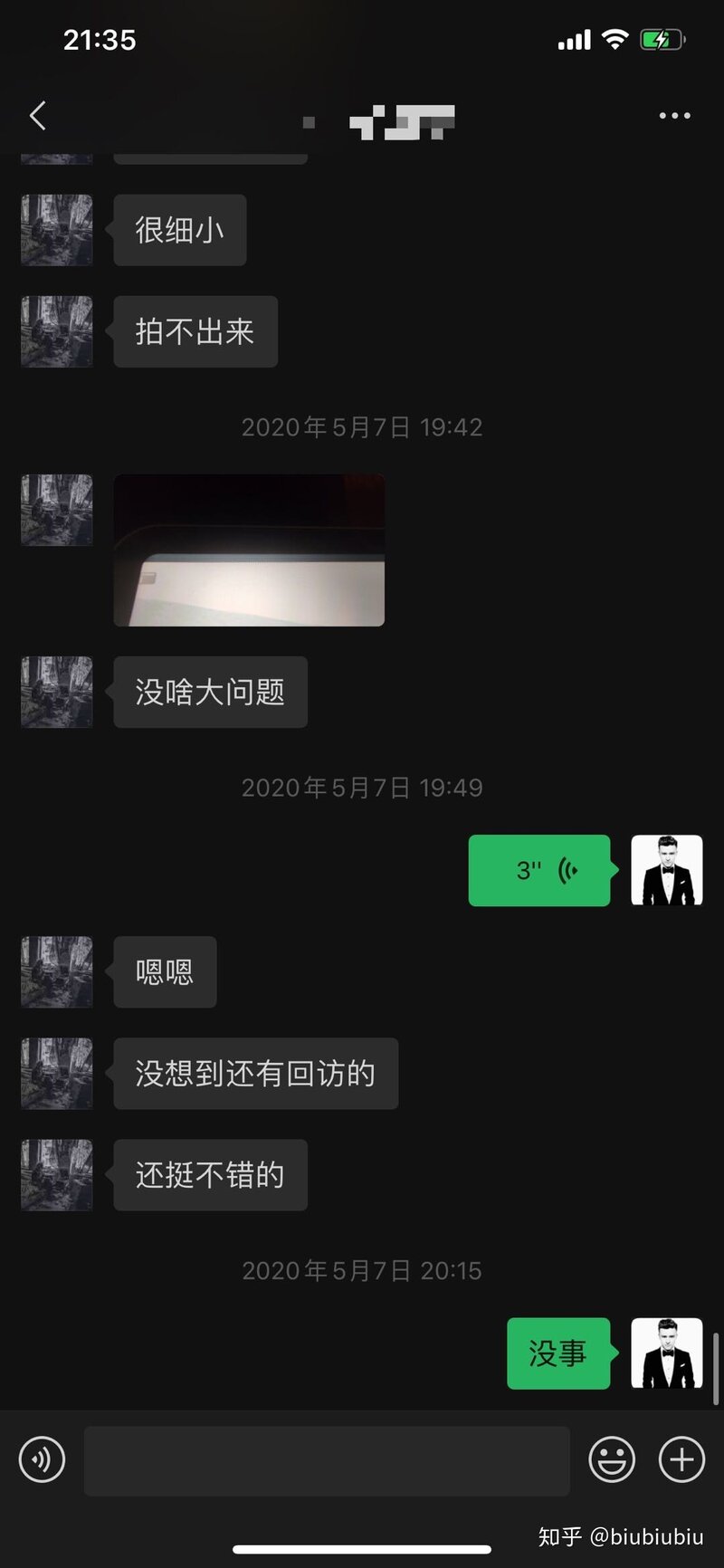This screenshot has width=724, height=1568.
Task: Open the three-dot chat options menu
Action: pos(674,116)
